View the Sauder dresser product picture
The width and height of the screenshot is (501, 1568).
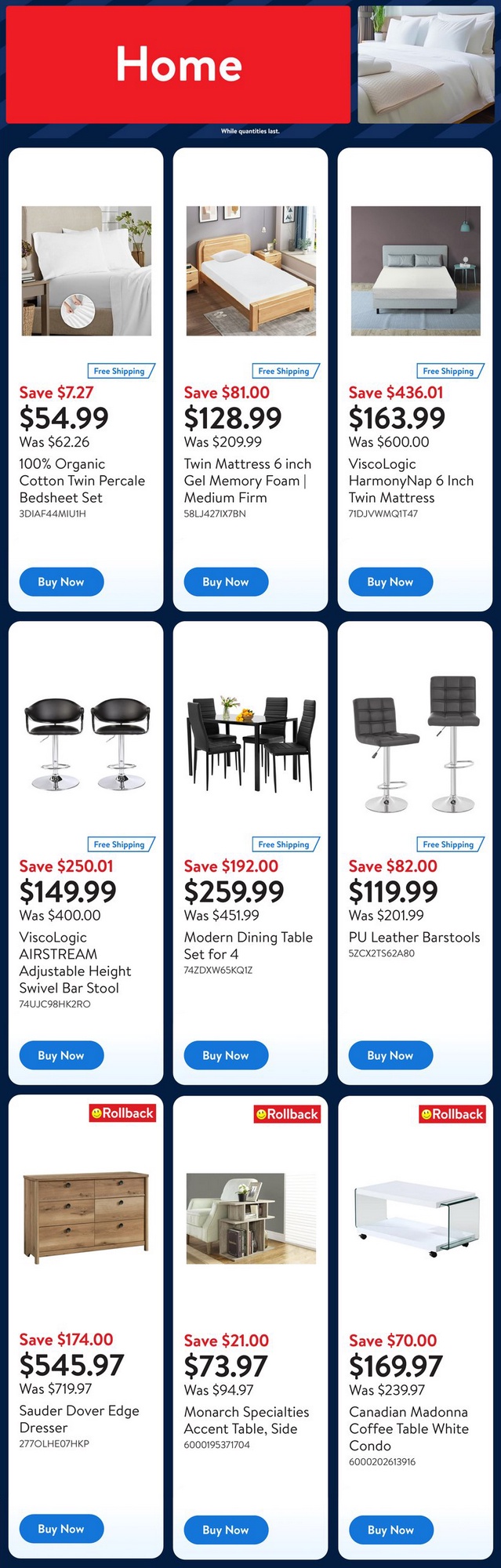coord(86,1218)
